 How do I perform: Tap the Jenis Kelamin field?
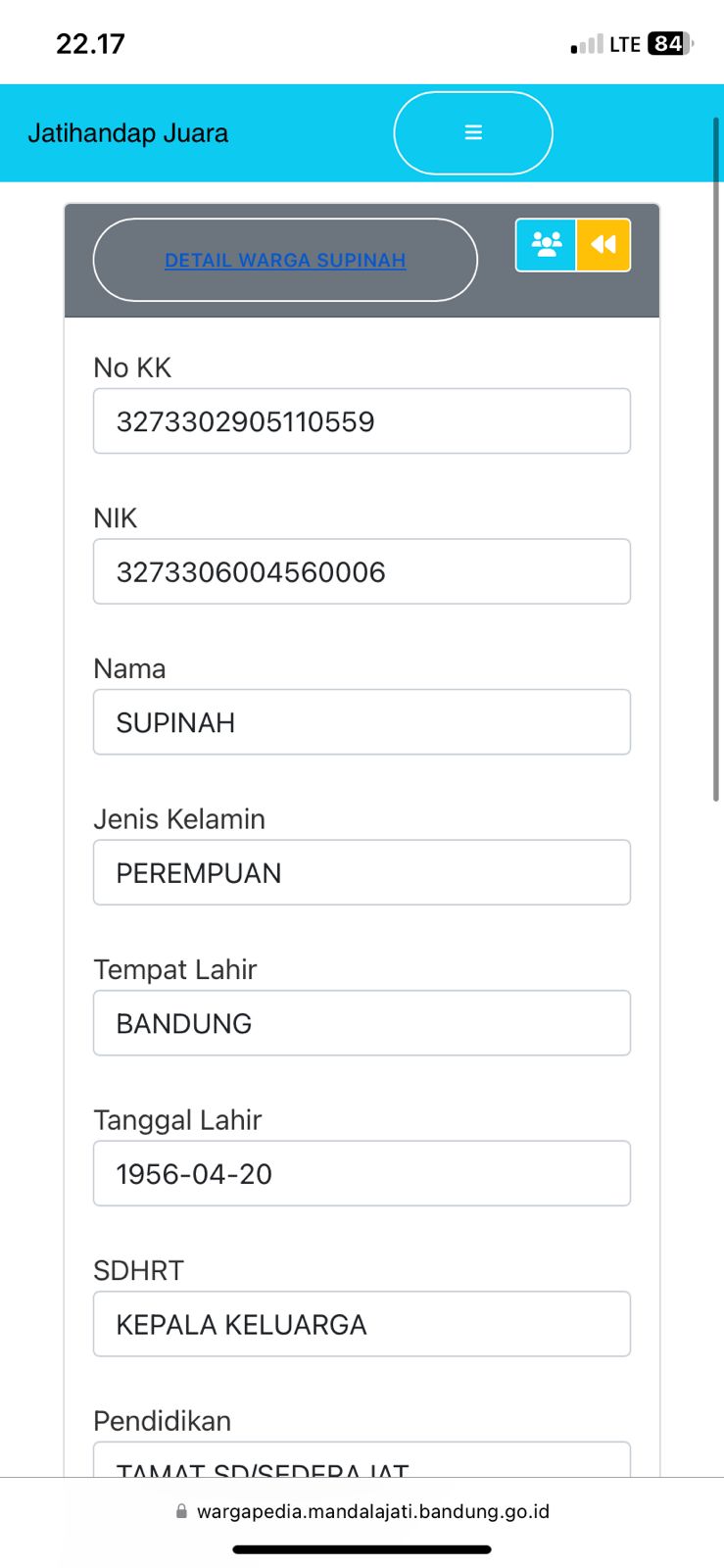[362, 873]
